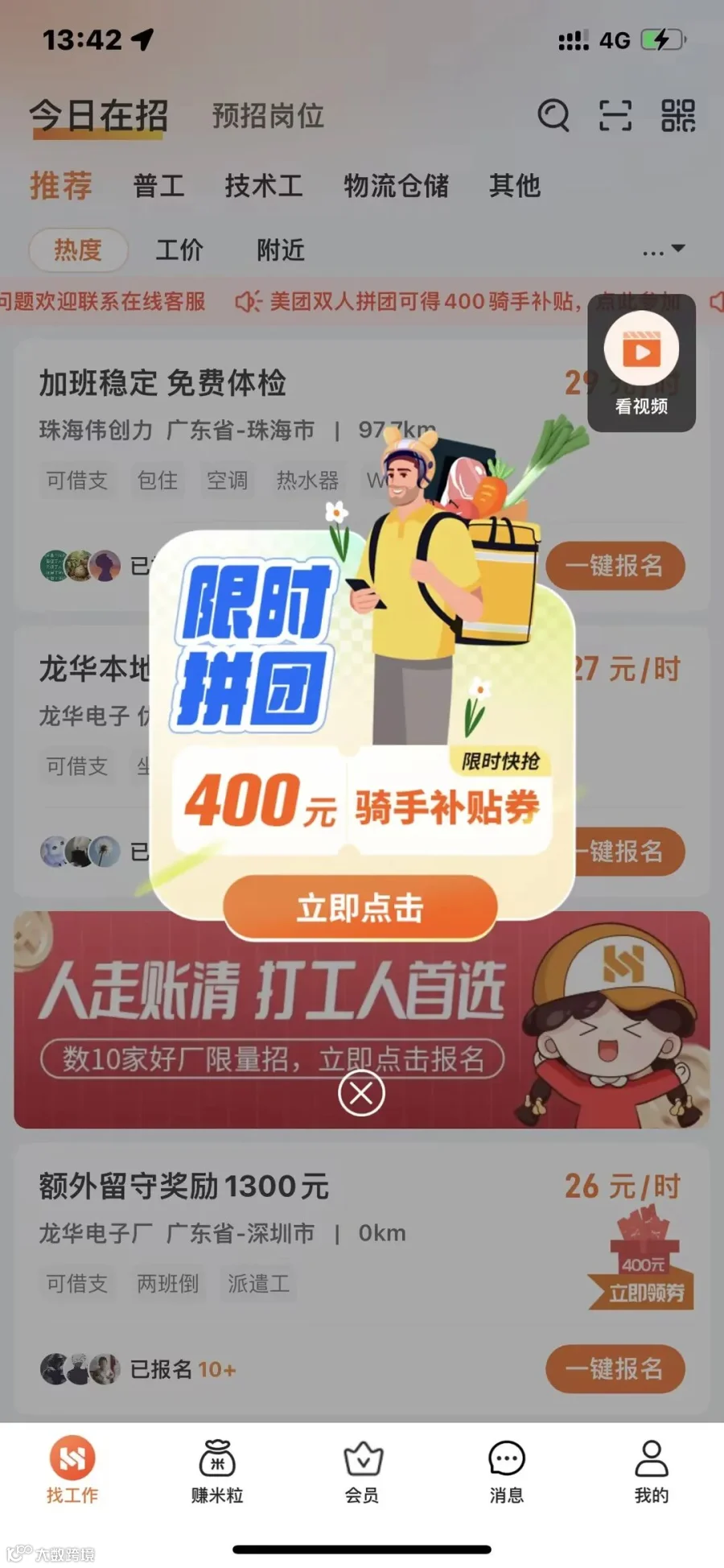724x1568 pixels.
Task: Go to the 赚米粒 tab
Action: [x=217, y=1472]
